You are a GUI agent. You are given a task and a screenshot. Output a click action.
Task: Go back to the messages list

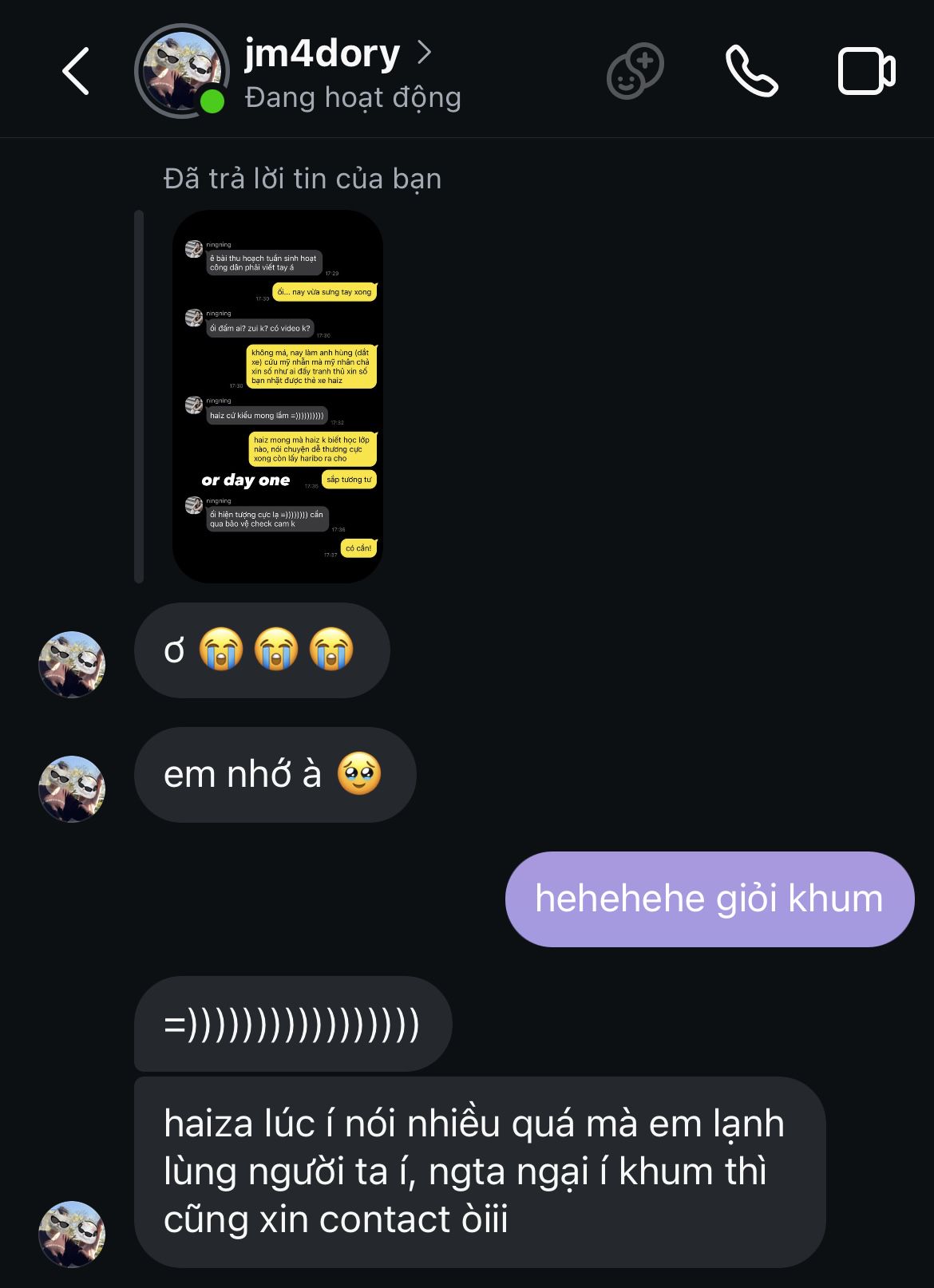coord(76,72)
